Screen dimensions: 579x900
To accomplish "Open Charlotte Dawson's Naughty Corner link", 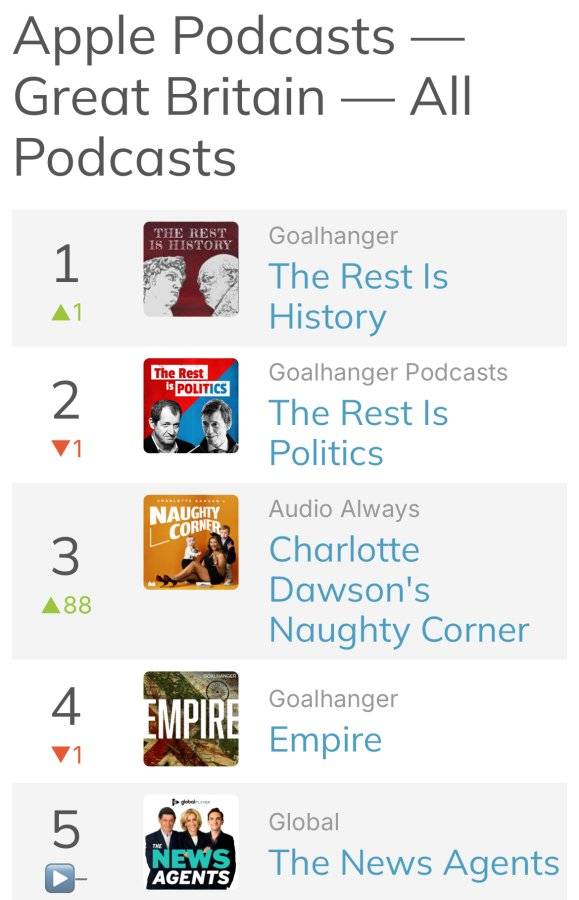I will (x=399, y=589).
